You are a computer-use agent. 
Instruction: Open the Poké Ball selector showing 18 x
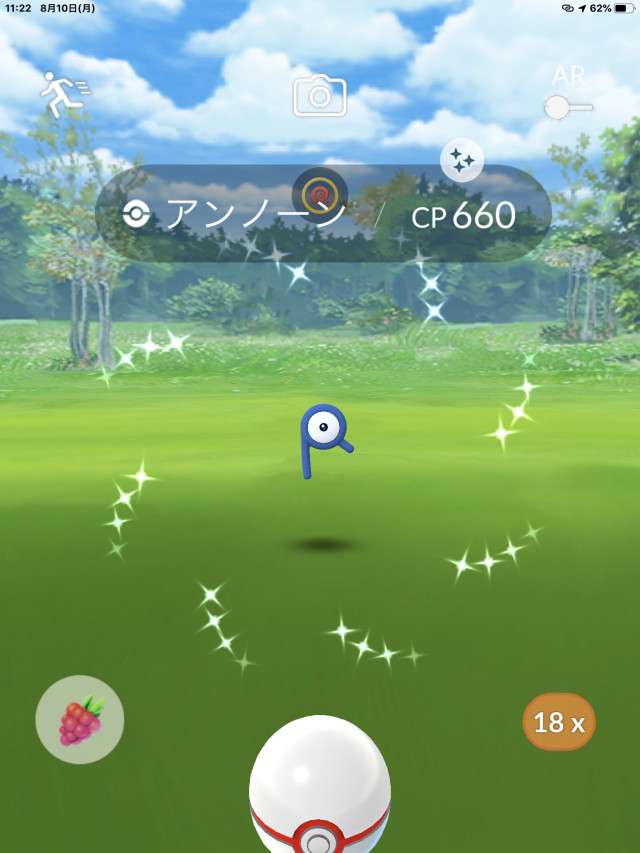tap(559, 721)
